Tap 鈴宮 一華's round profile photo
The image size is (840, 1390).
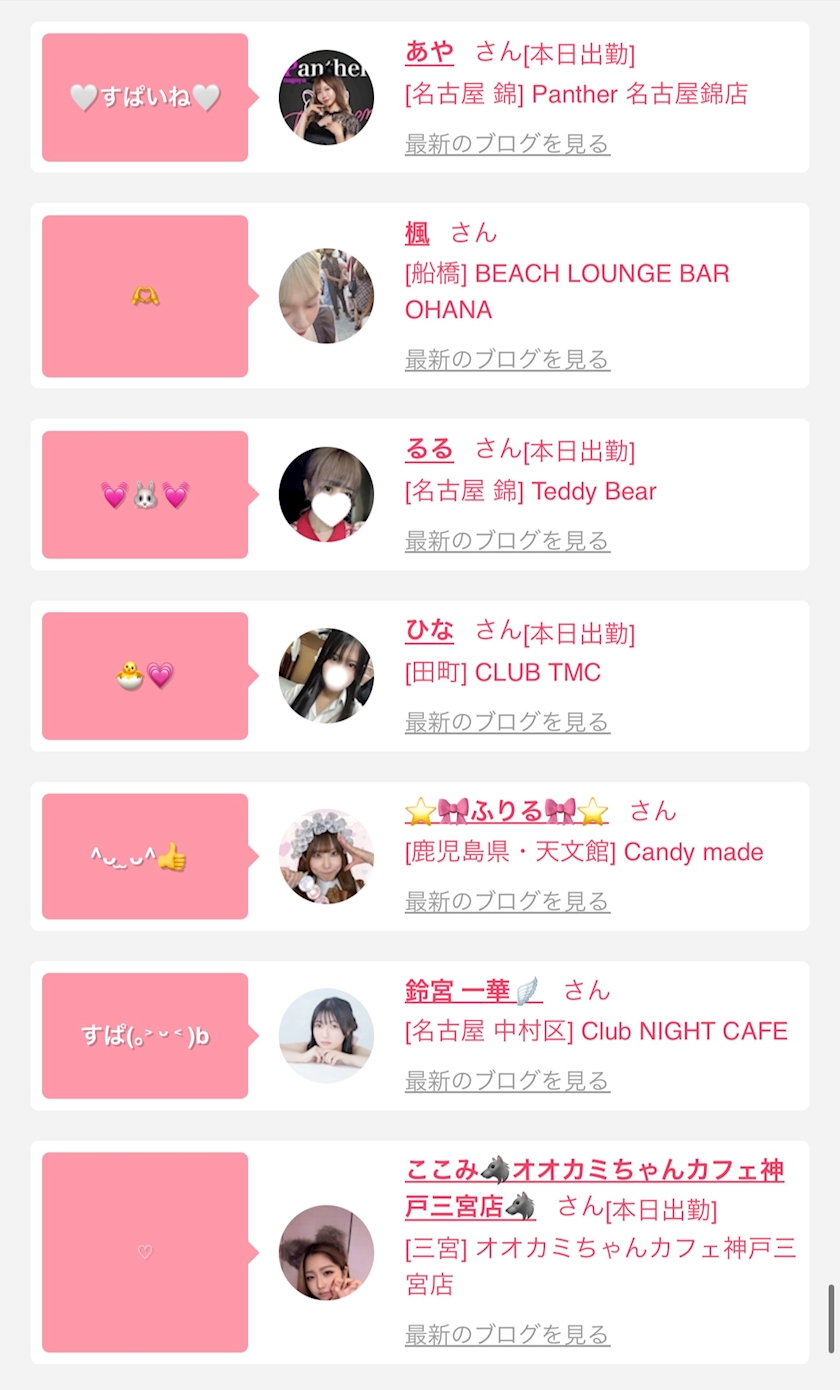(x=326, y=1035)
